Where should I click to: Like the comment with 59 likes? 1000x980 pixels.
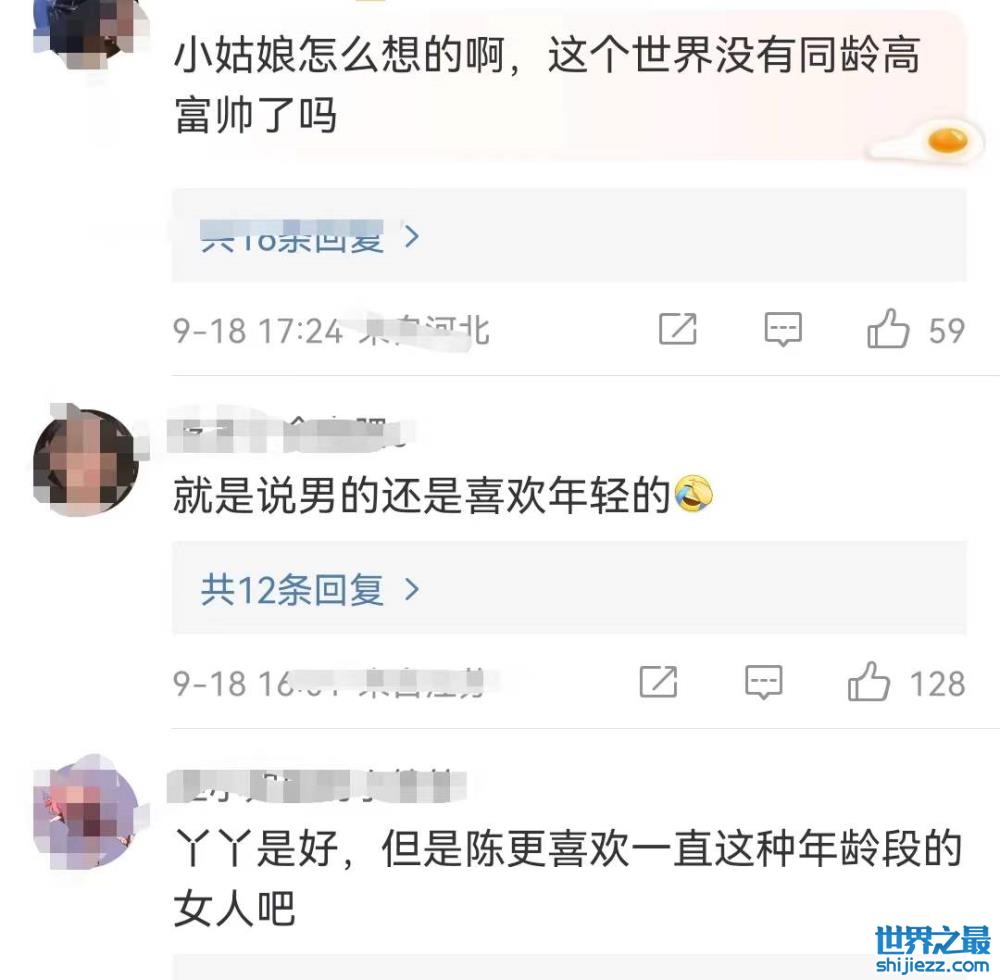pyautogui.click(x=888, y=329)
